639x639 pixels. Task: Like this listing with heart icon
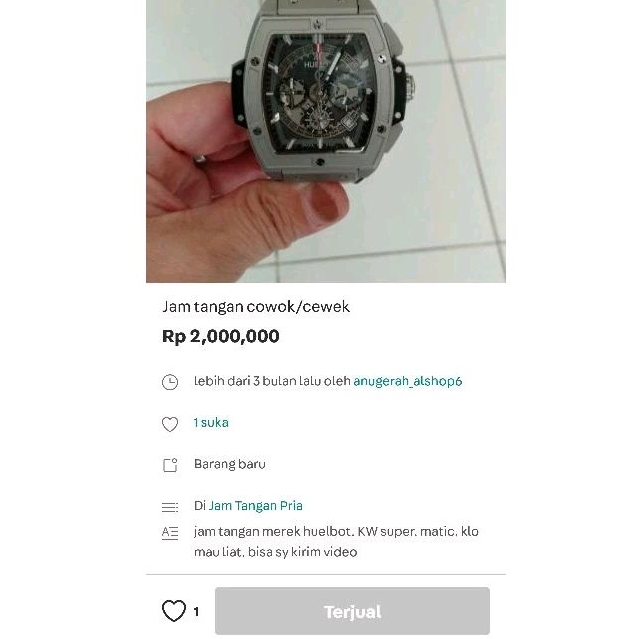174,611
